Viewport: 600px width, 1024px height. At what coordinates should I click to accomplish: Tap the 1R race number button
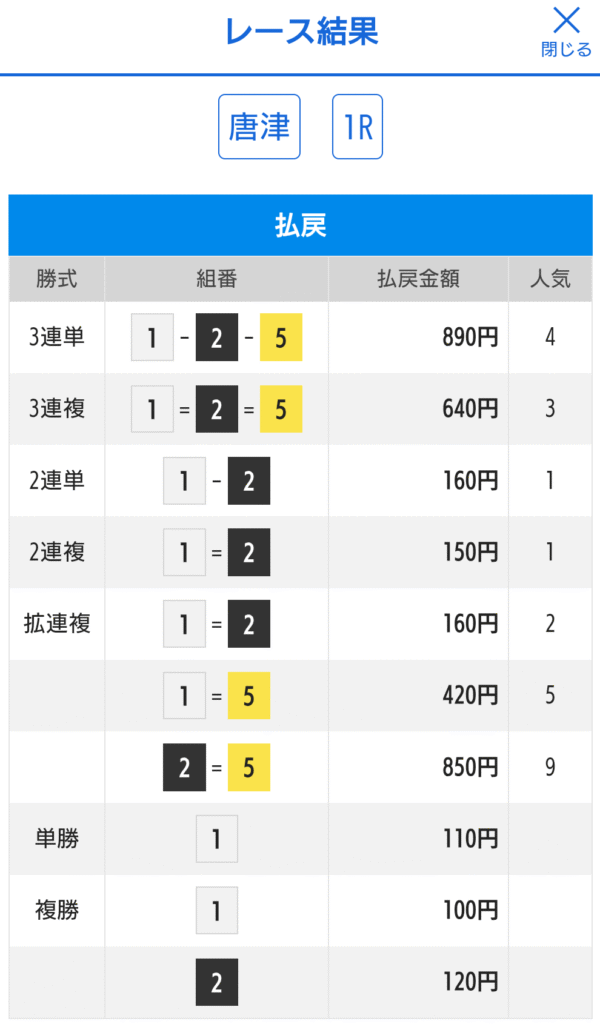(x=357, y=127)
